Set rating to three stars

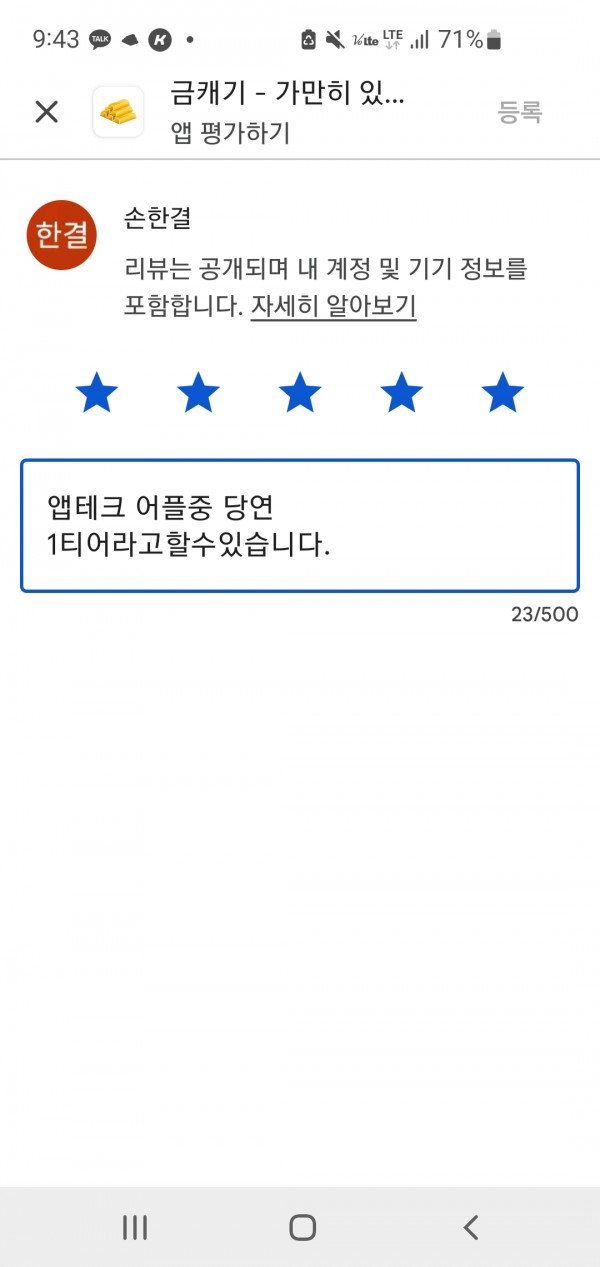coord(300,393)
